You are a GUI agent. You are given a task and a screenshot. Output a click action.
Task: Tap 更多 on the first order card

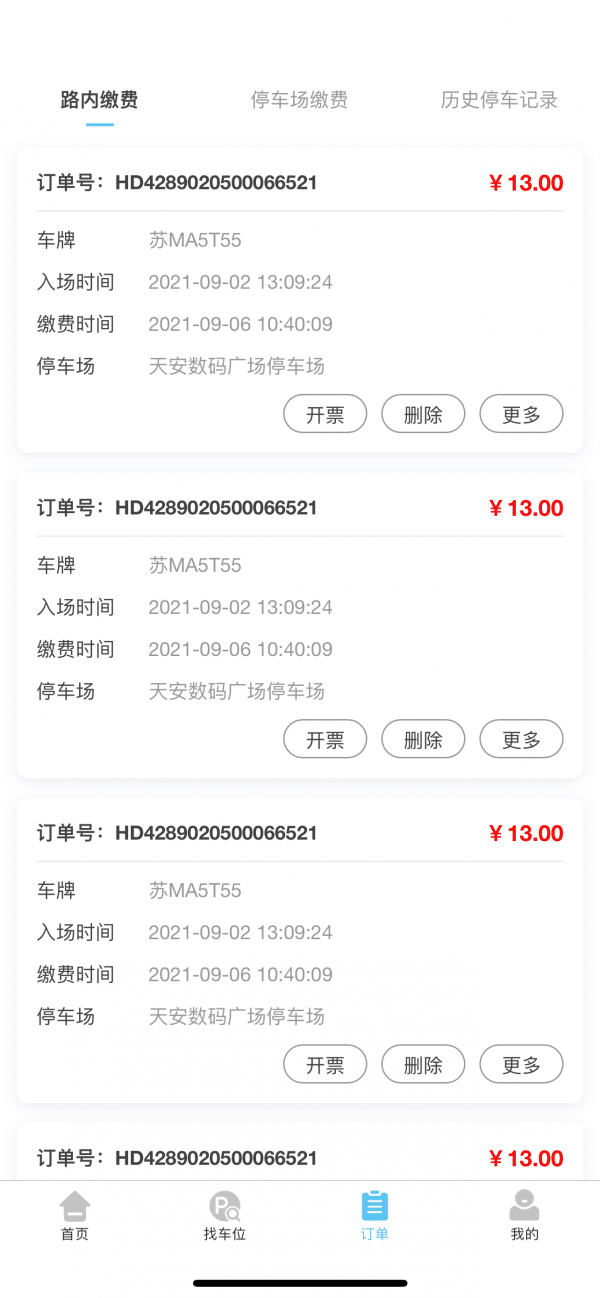521,414
